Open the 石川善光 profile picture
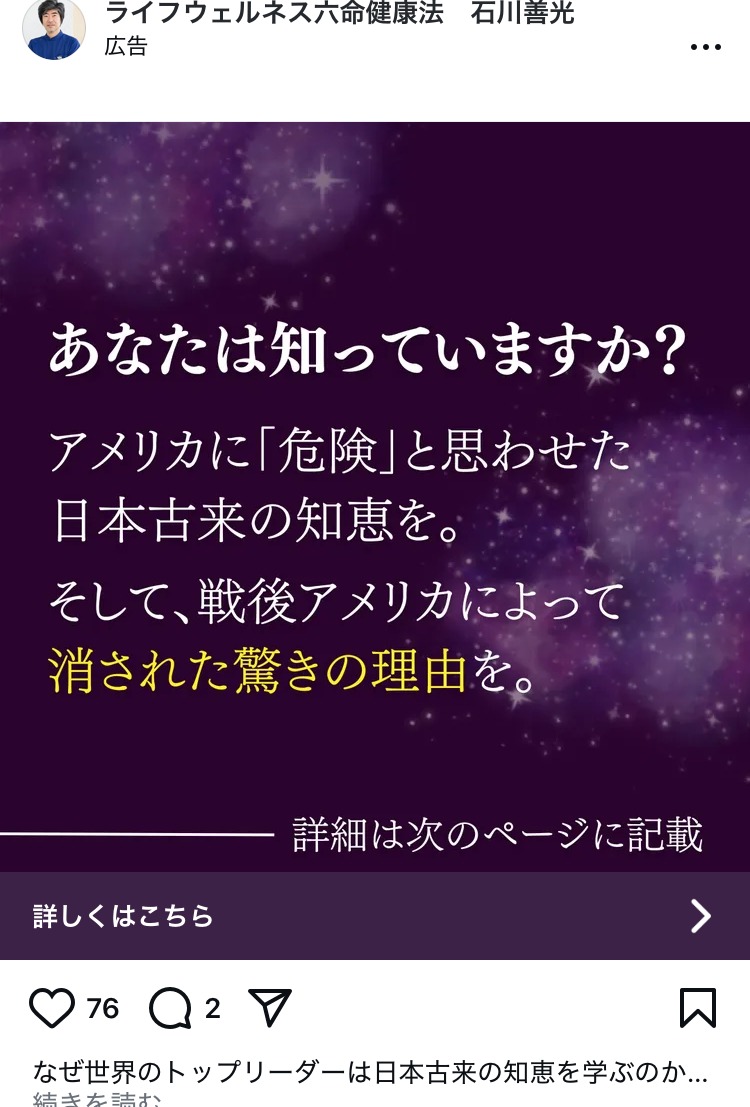The height and width of the screenshot is (1107, 750). [x=54, y=28]
